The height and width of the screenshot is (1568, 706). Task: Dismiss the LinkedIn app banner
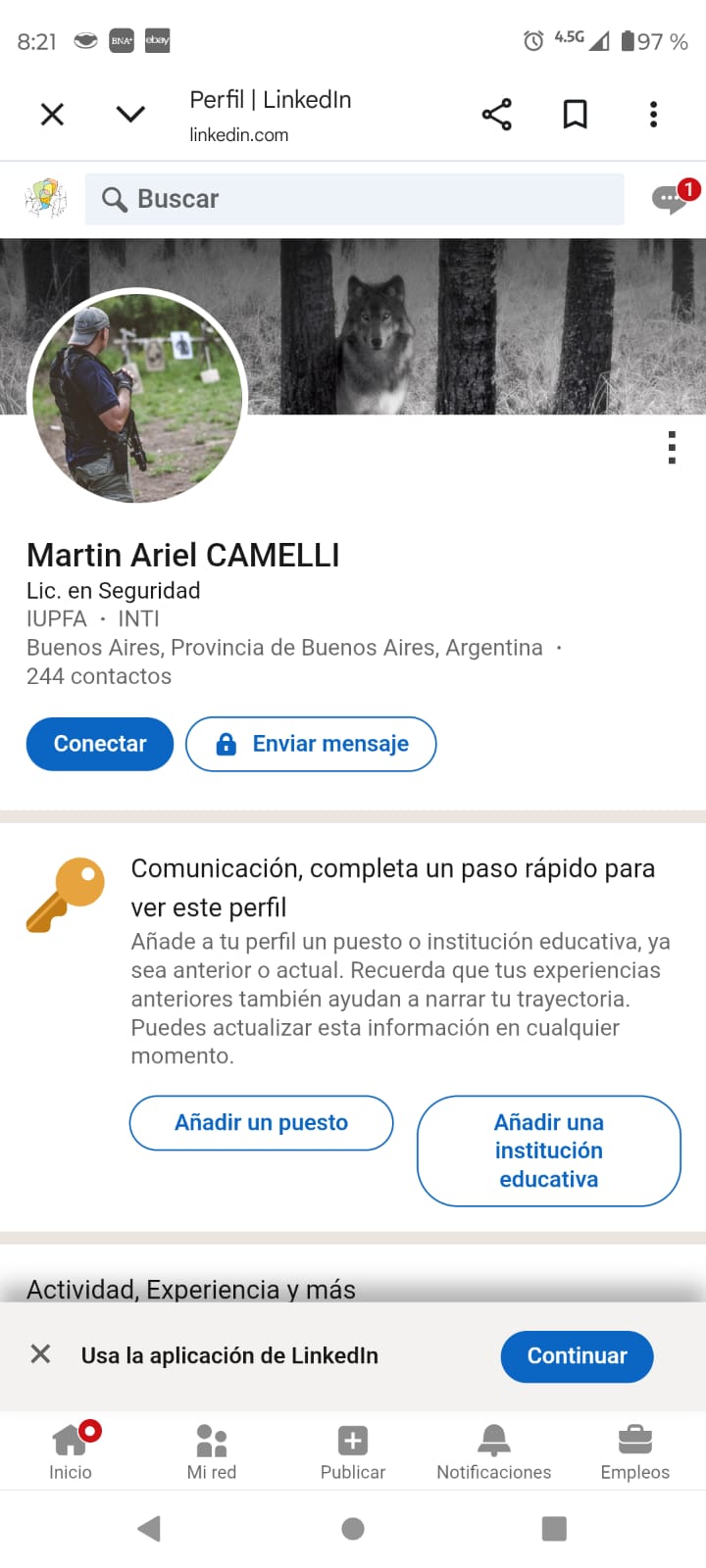40,1354
